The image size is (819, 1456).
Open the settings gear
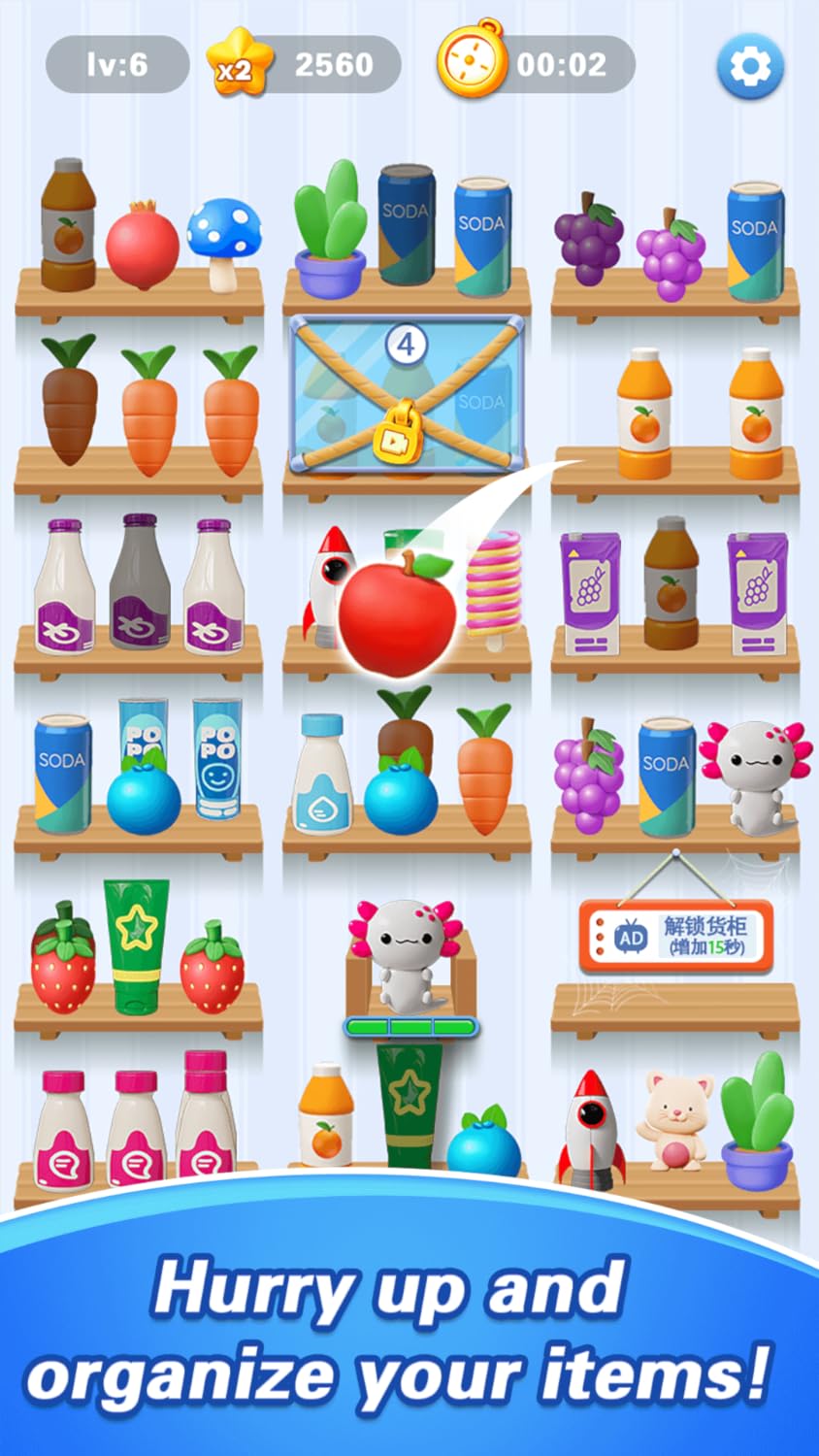pos(750,66)
